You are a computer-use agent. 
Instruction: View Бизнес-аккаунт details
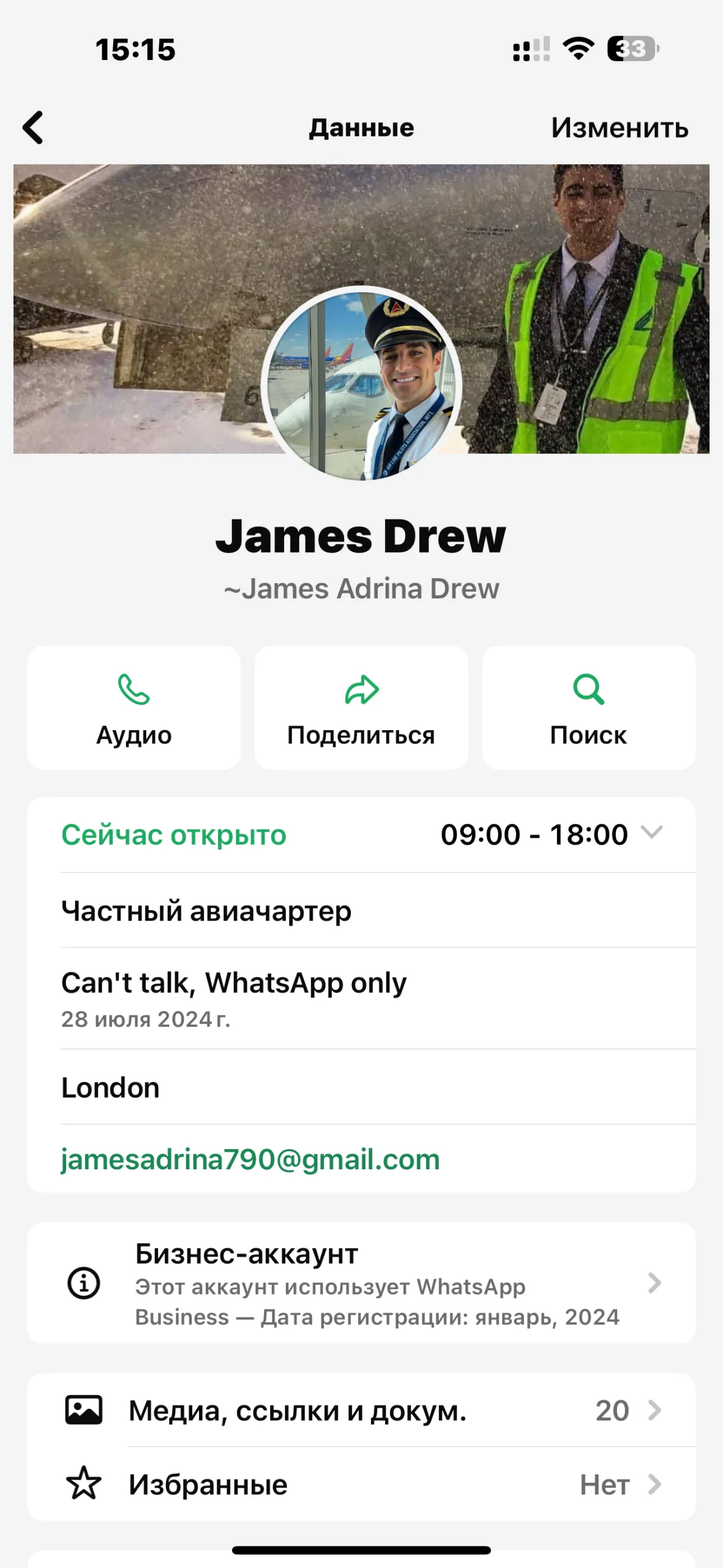361,1283
